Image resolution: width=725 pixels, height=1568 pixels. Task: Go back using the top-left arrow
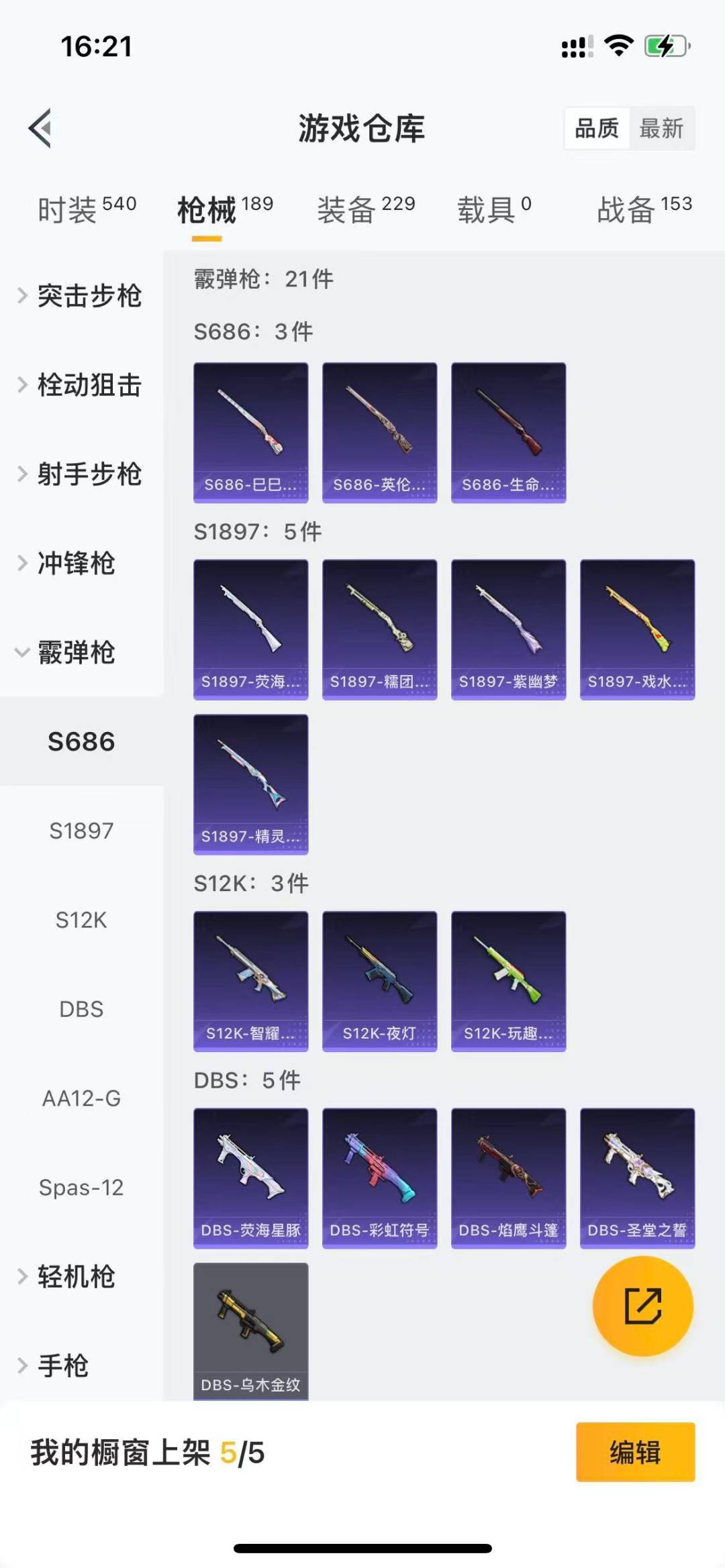pos(40,127)
